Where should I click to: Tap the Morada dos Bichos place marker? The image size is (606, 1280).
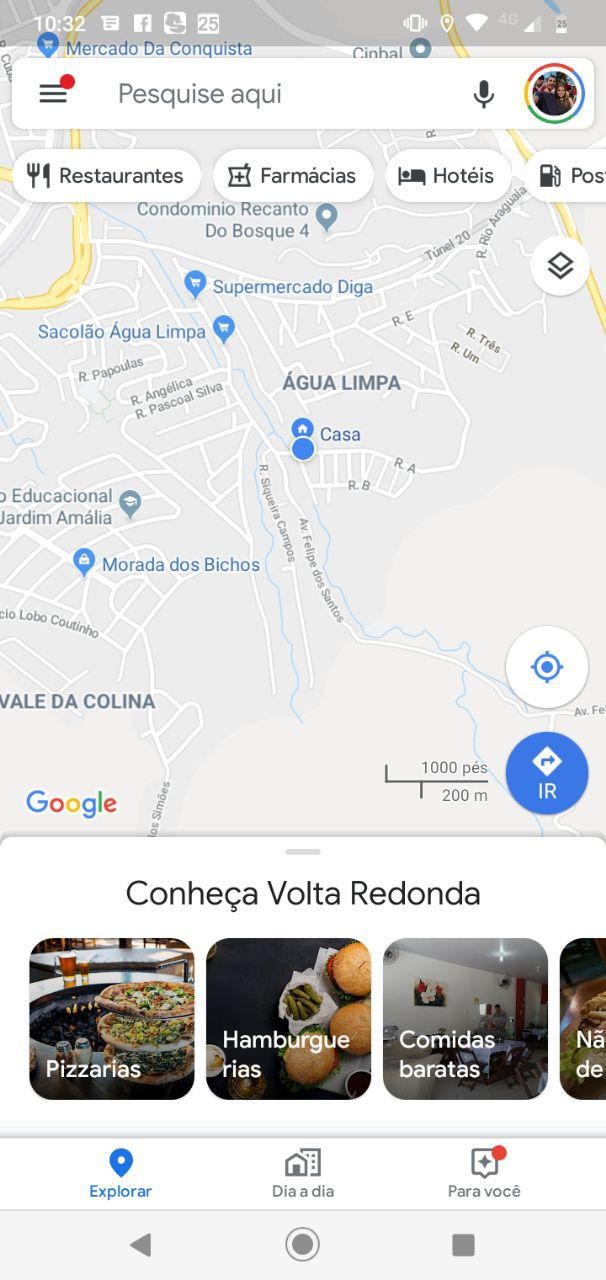click(x=85, y=562)
